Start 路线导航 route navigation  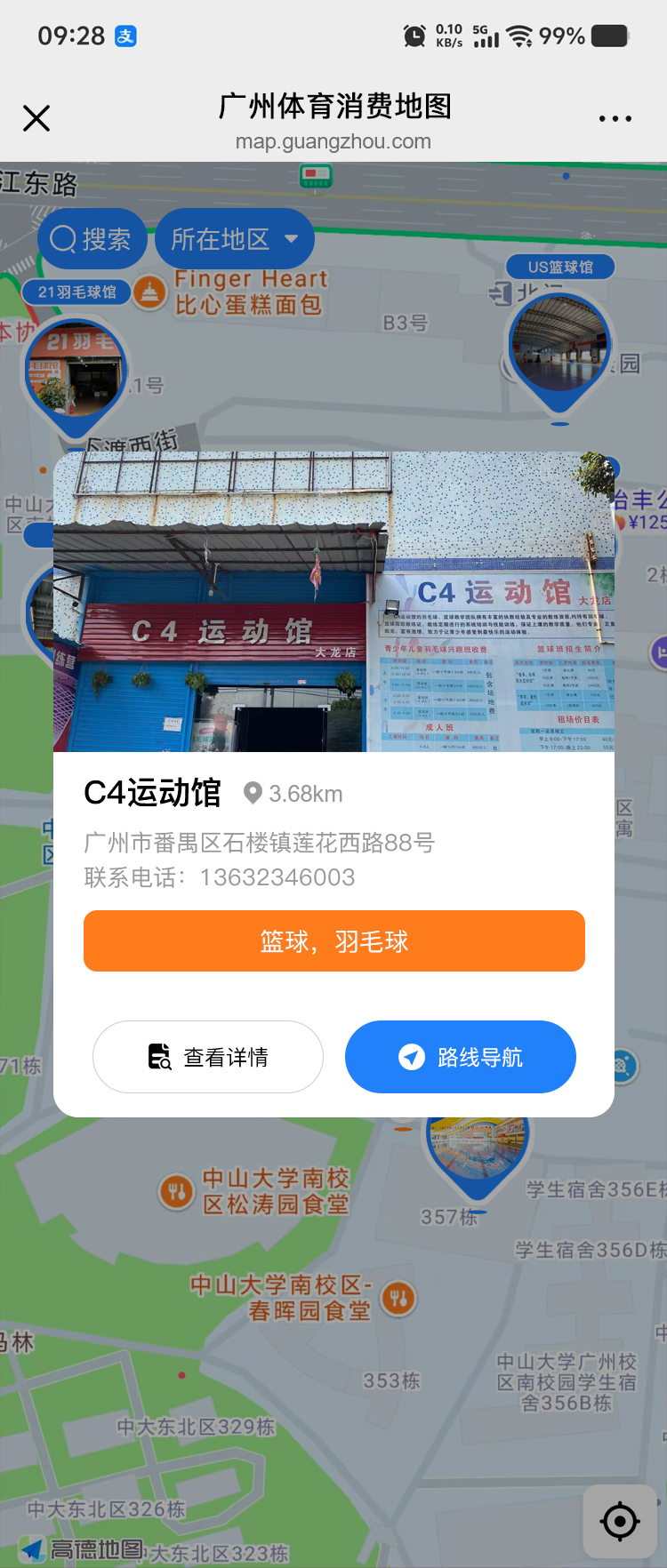point(461,1057)
